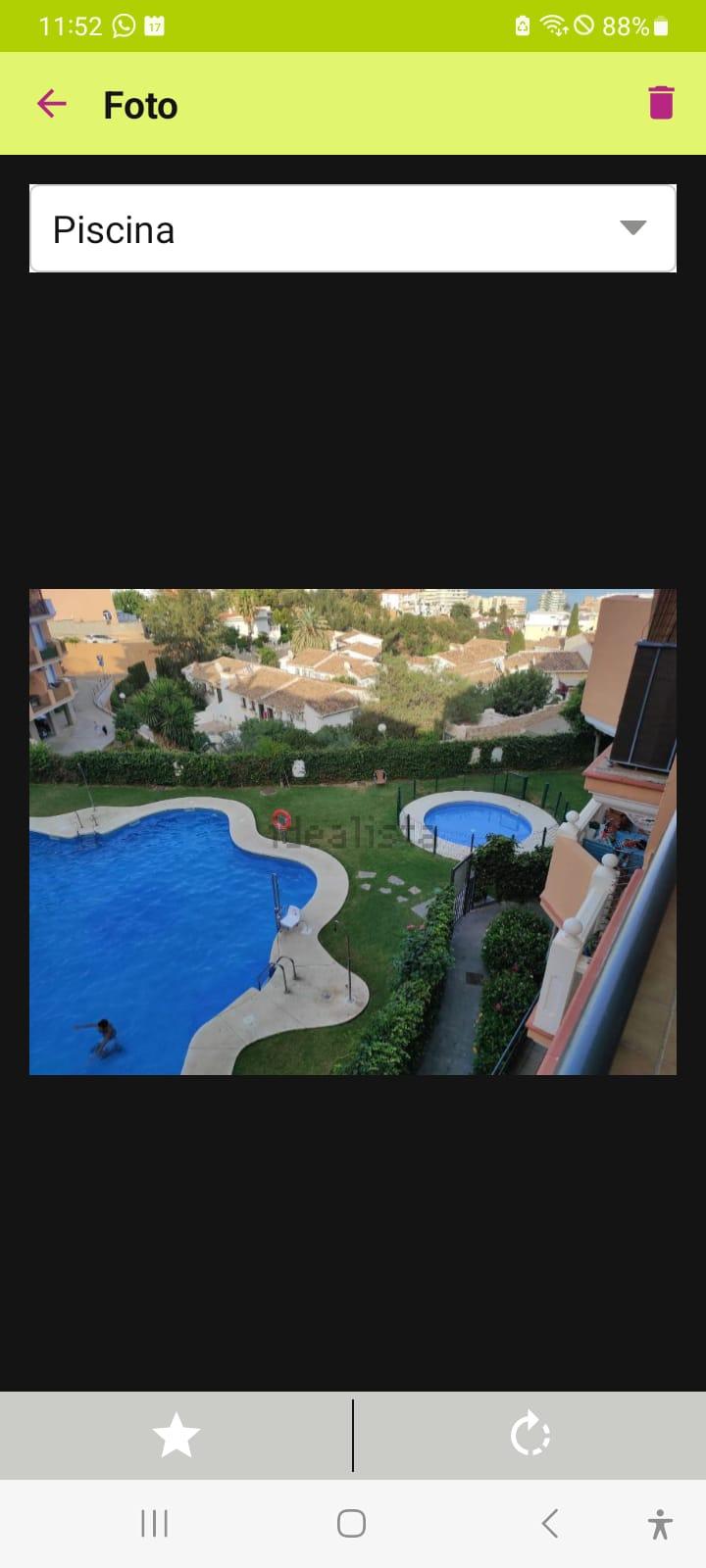Go back using the pink arrow
The width and height of the screenshot is (706, 1568).
coord(51,104)
